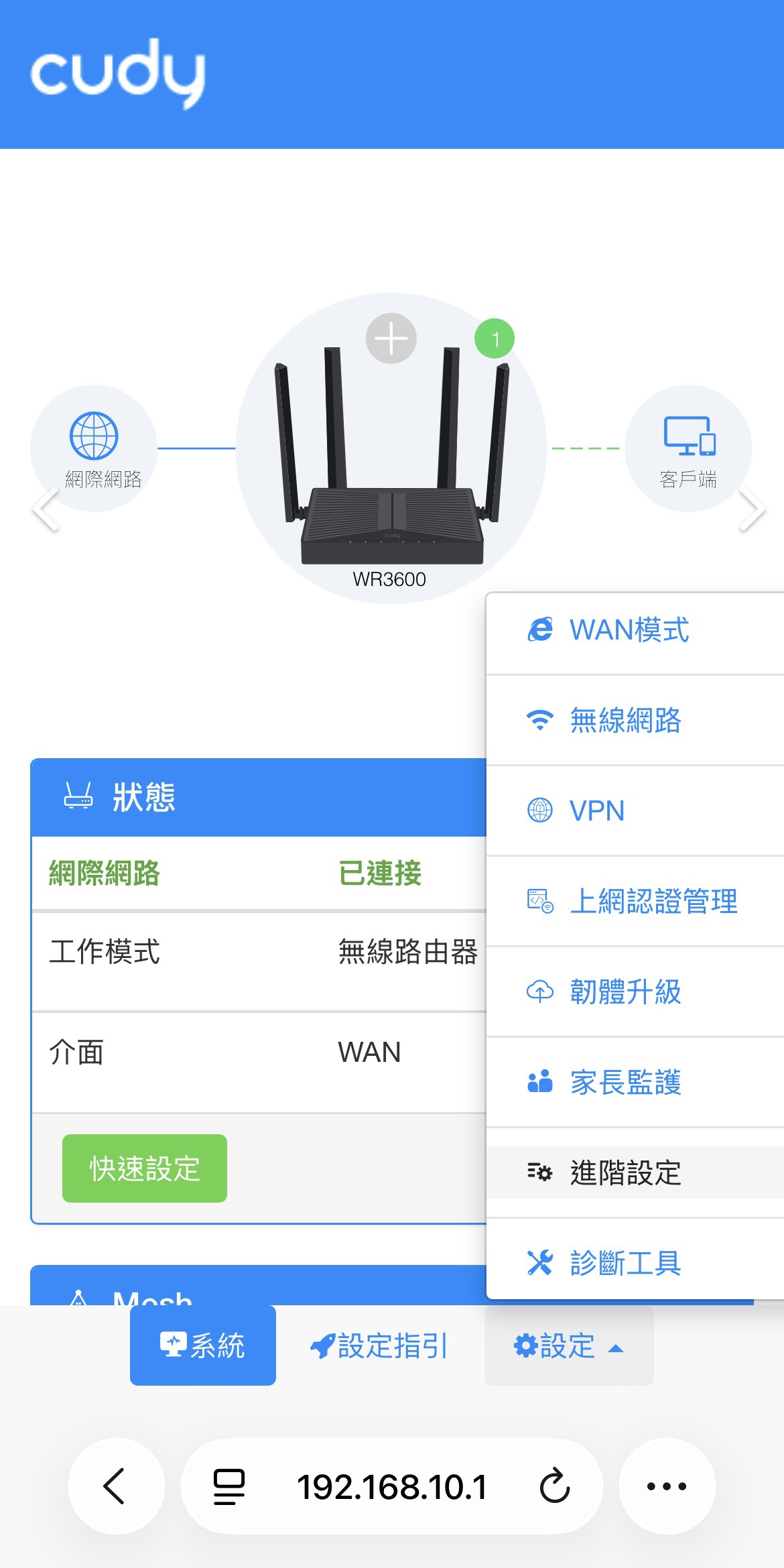784x1568 pixels.
Task: Open the WAN模式 Internet Explorer icon
Action: (540, 629)
